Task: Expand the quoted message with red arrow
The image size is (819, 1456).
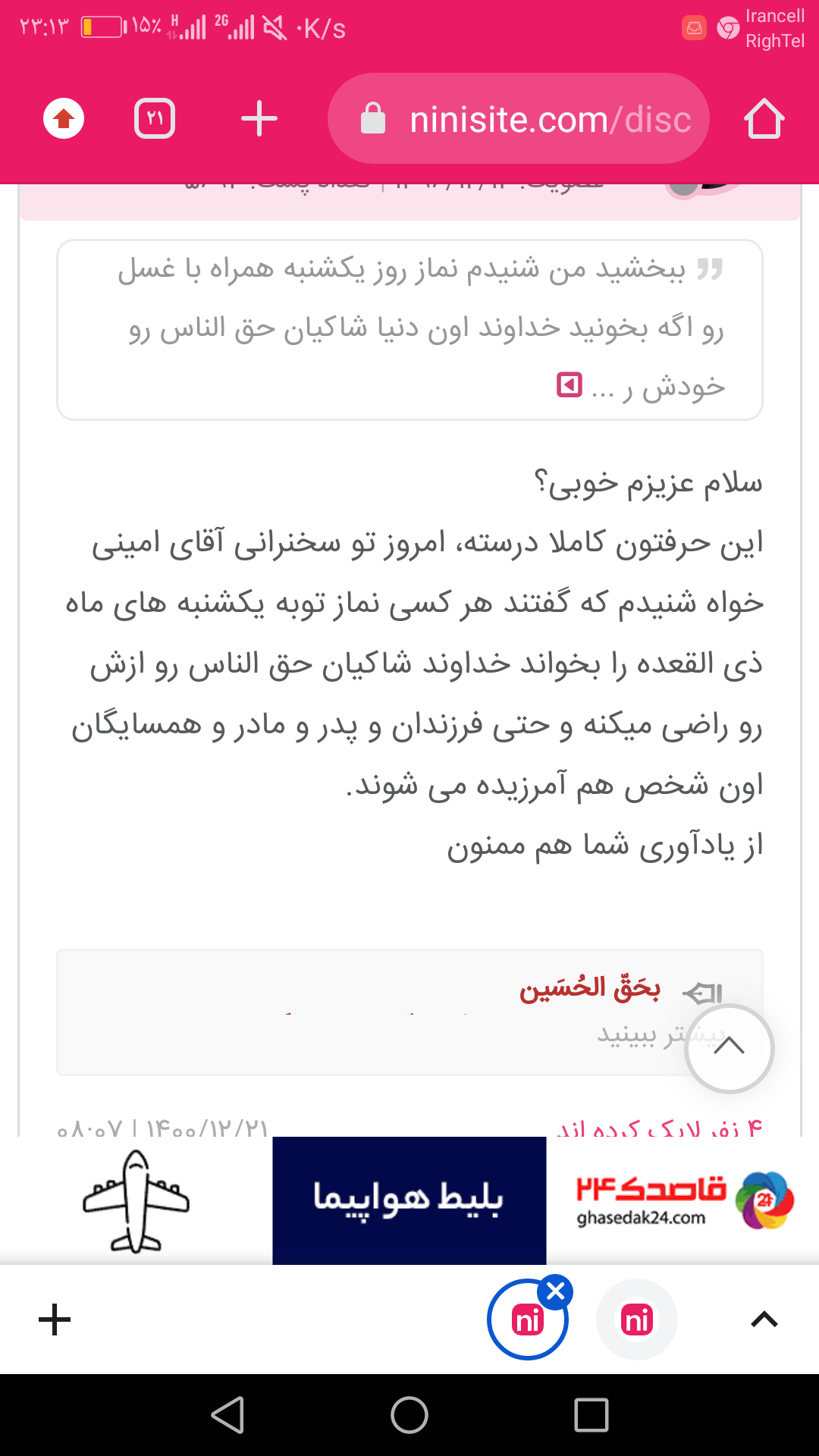Action: click(570, 385)
